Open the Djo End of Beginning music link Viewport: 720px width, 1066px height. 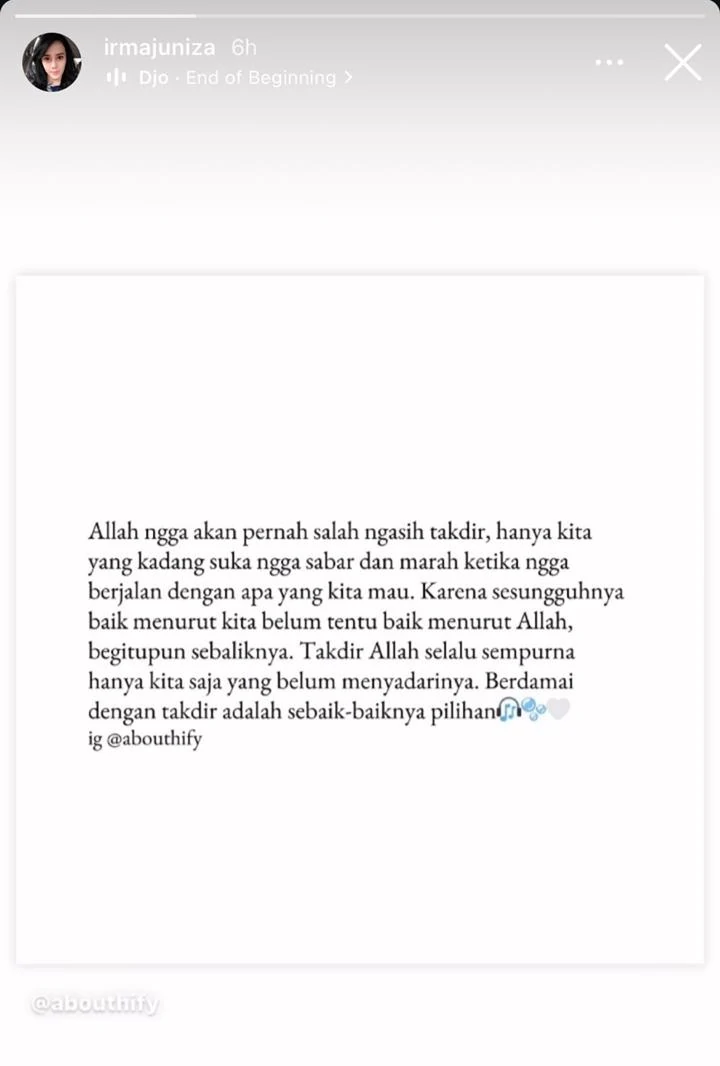[240, 77]
